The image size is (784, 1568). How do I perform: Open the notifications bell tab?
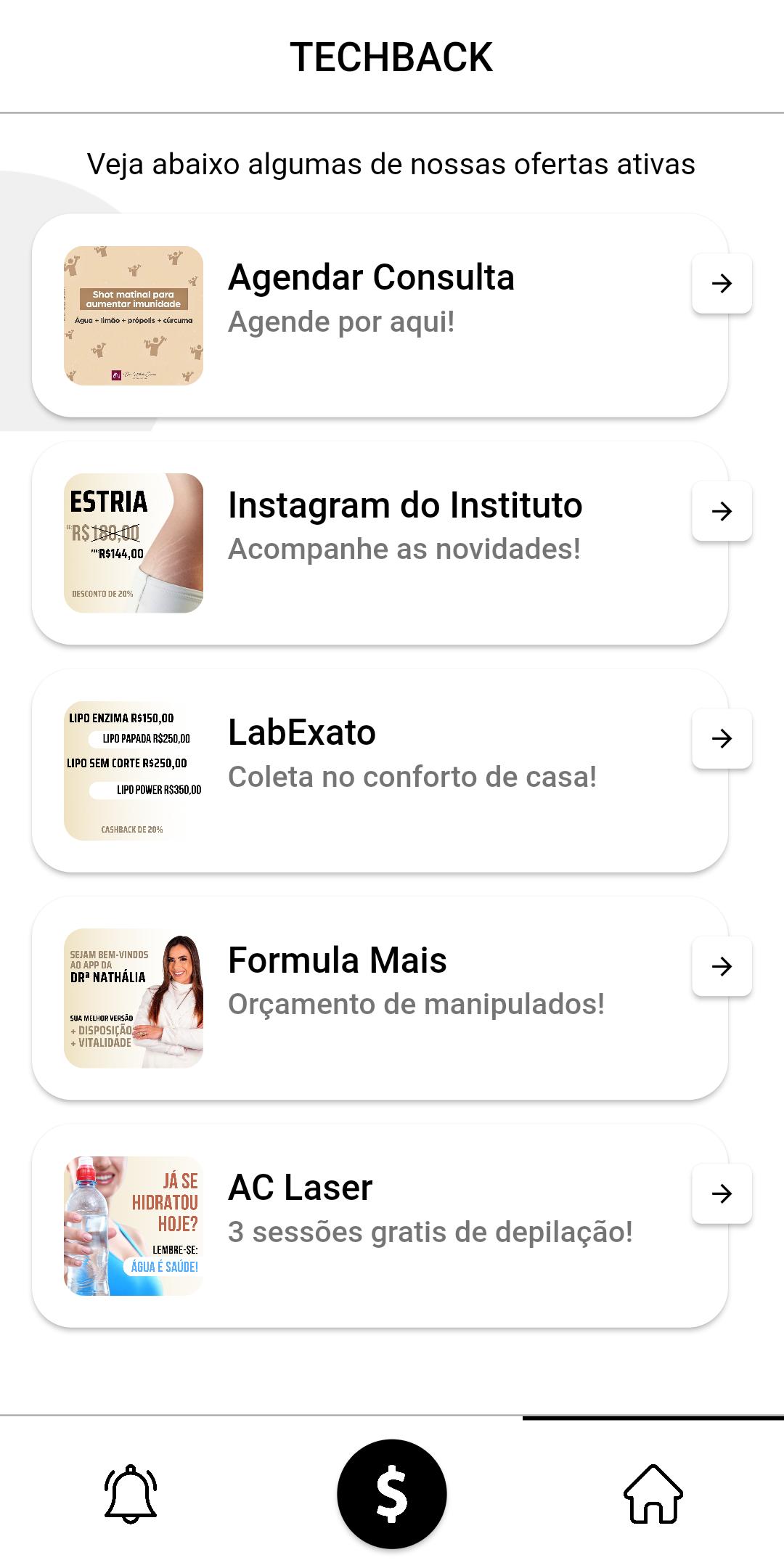(131, 1494)
